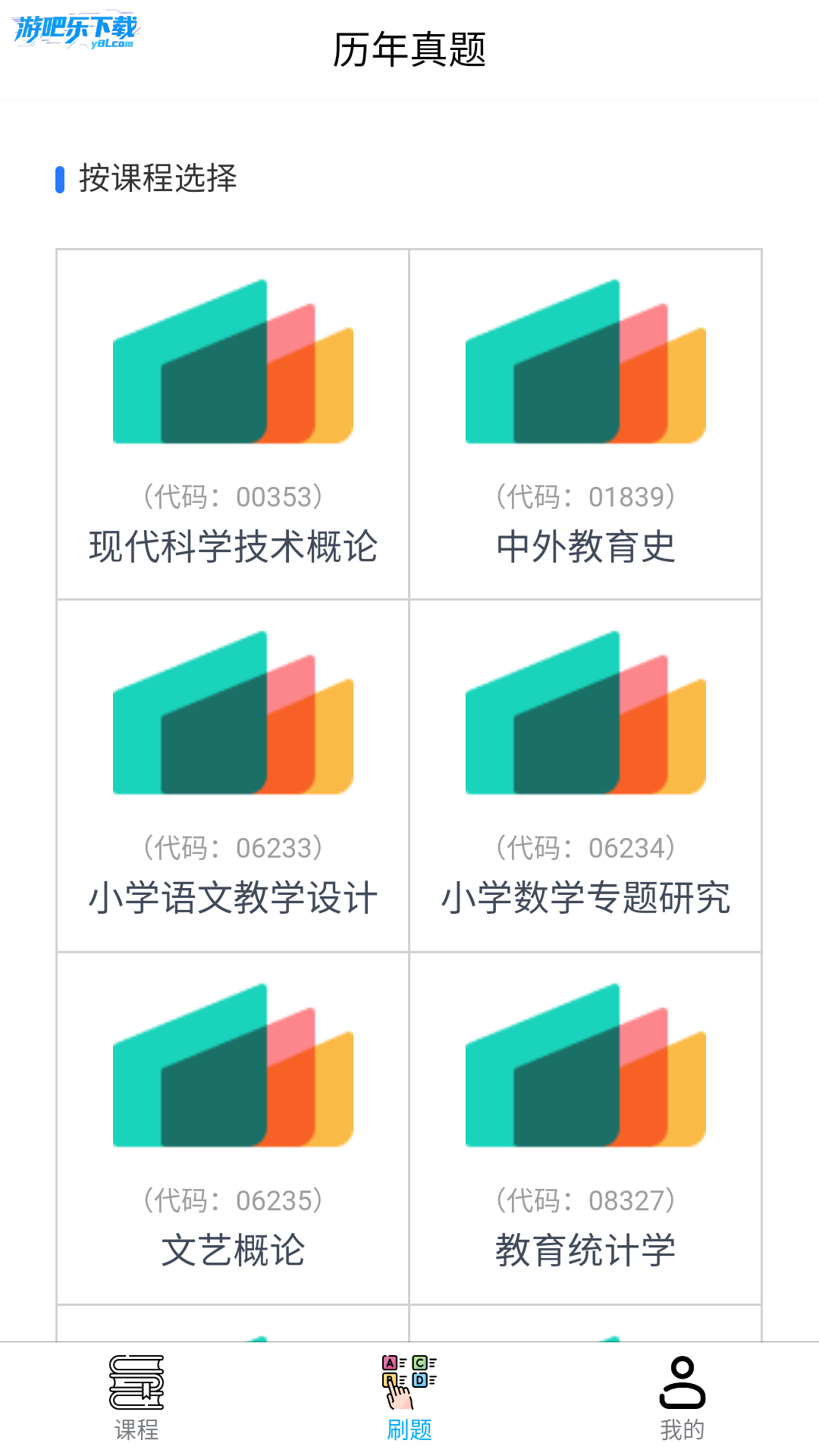Open the 现代科学技术概论 course card
The width and height of the screenshot is (819, 1456).
click(x=233, y=425)
